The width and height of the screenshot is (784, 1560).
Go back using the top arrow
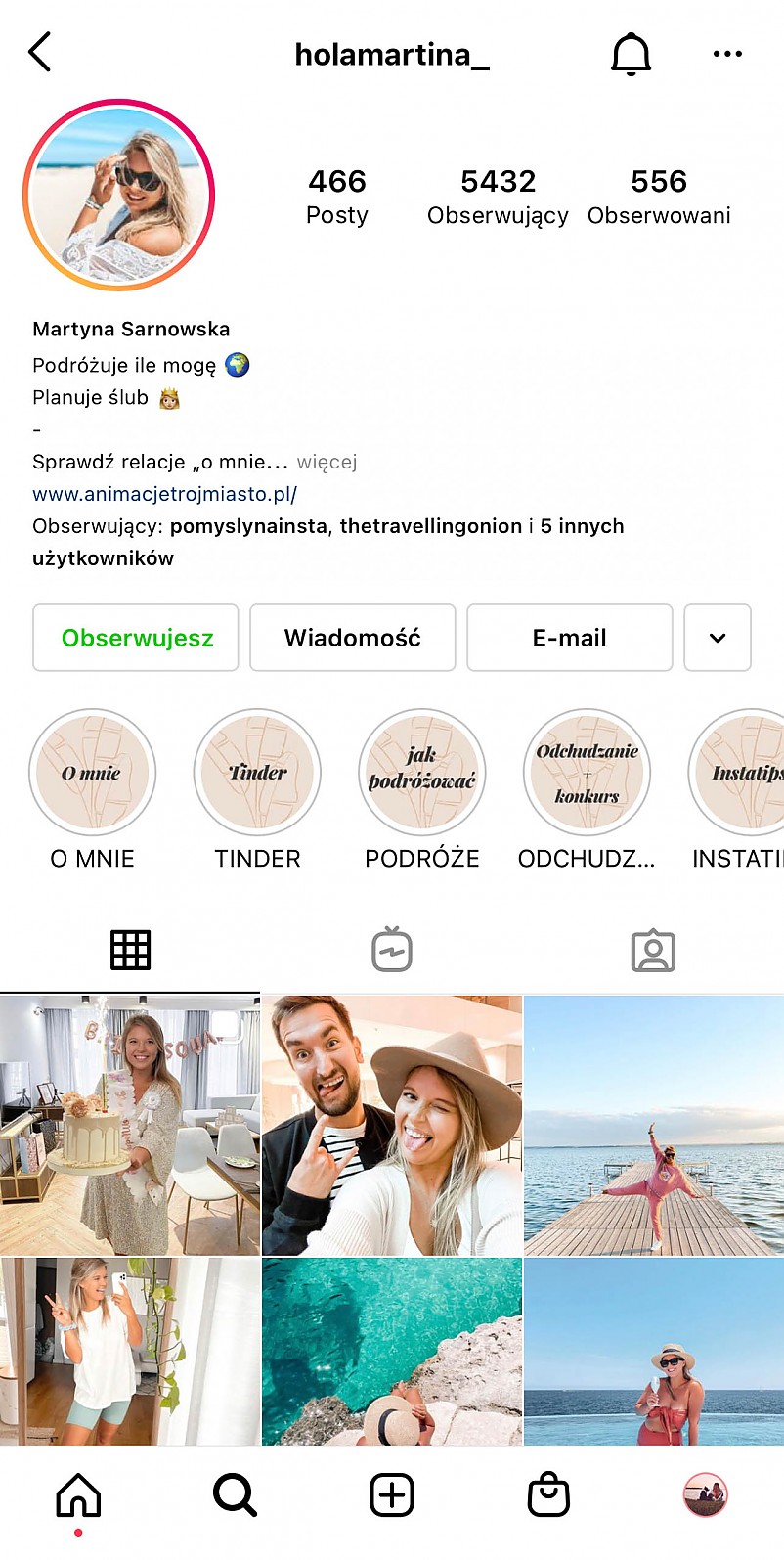point(40,53)
